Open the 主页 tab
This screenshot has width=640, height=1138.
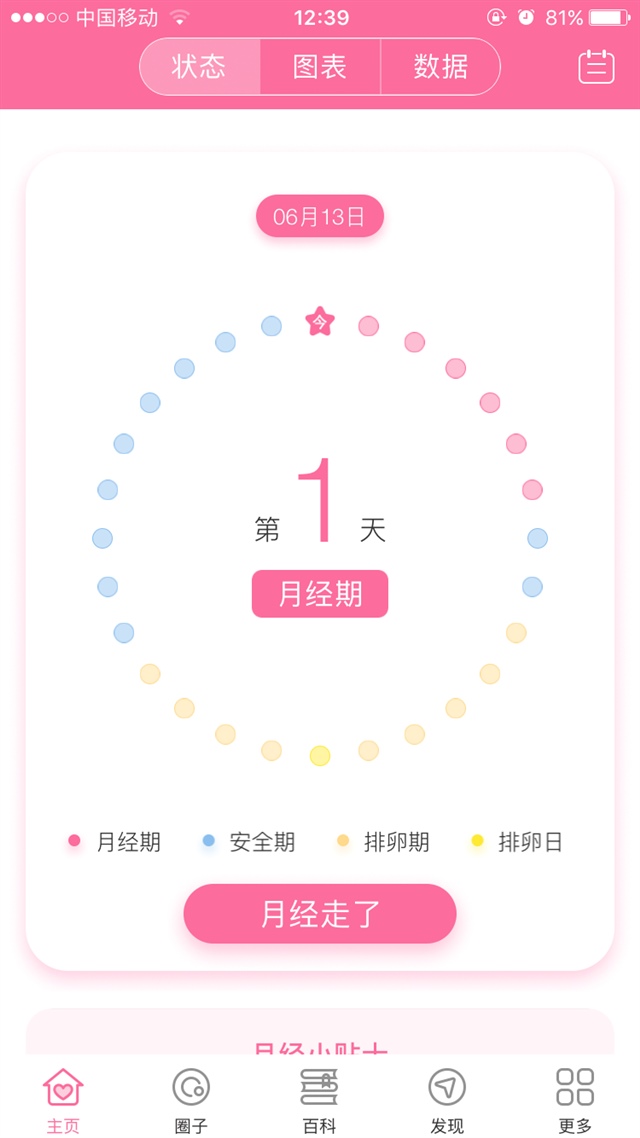(63, 1099)
